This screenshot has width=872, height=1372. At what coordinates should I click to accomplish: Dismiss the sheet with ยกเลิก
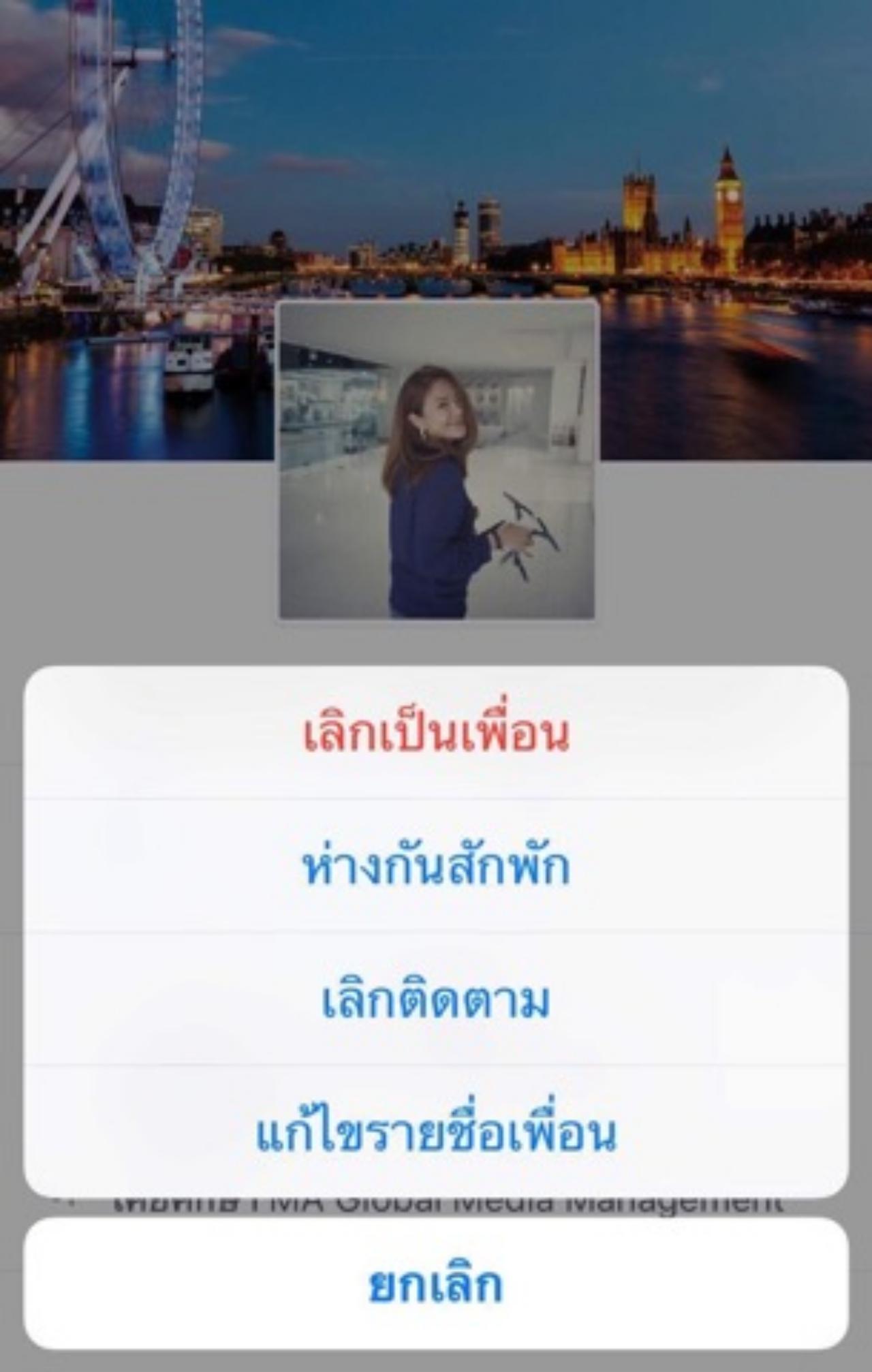pos(436,1283)
